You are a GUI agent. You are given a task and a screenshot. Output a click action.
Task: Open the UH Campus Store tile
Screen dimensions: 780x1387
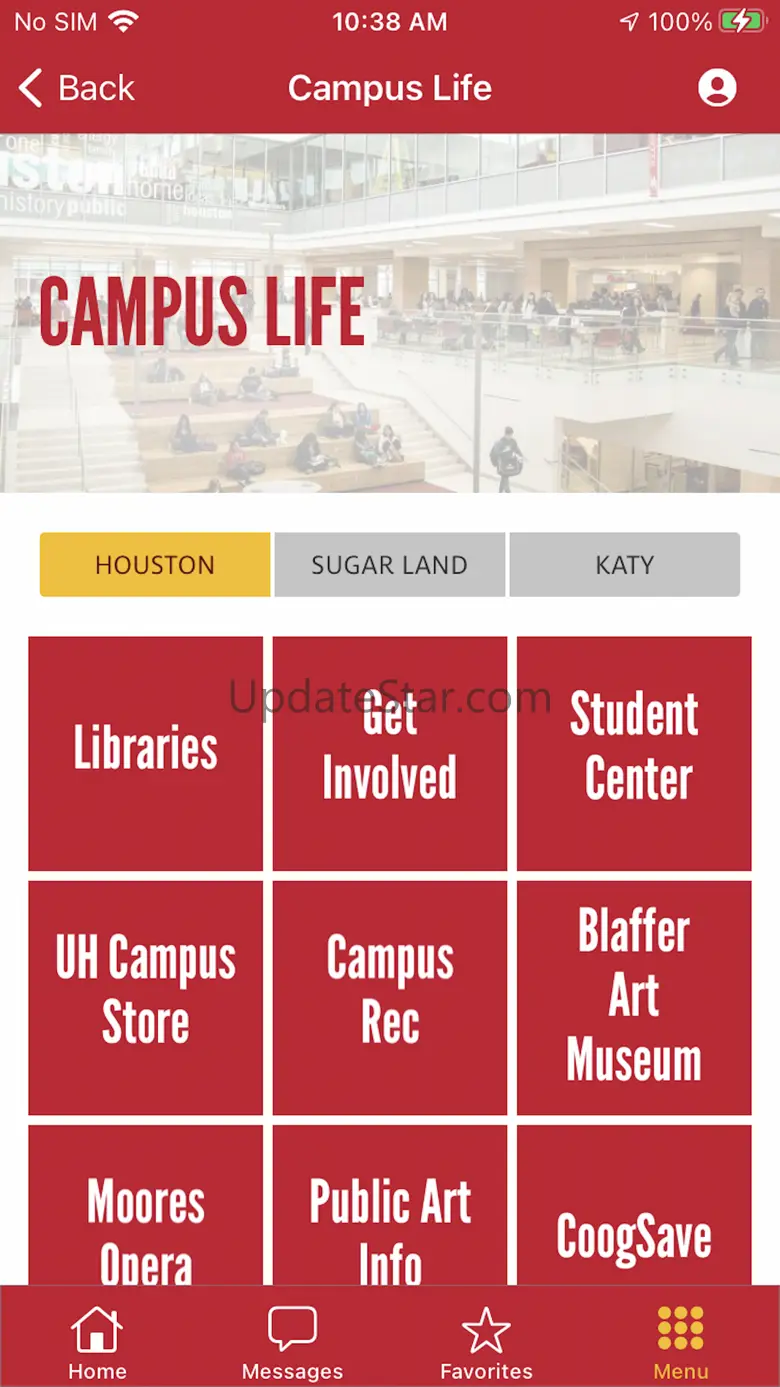[x=146, y=997]
